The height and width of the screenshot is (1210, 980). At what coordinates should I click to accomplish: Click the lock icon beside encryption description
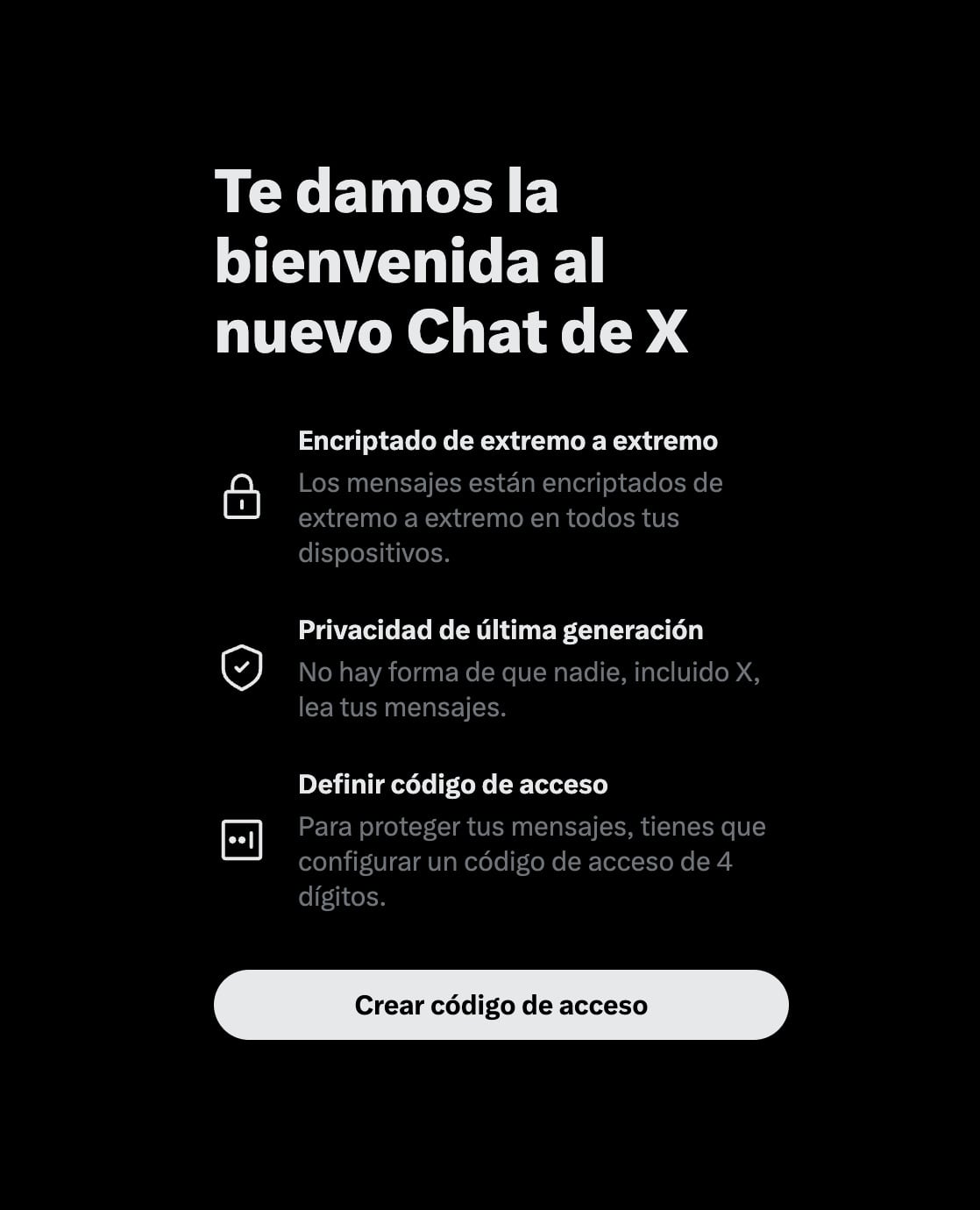coord(242,498)
